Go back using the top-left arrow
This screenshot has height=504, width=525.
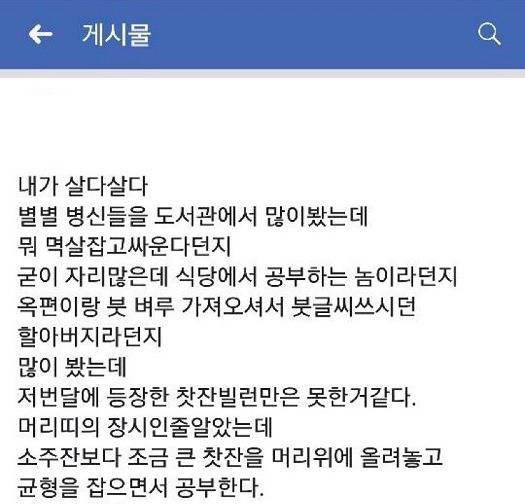pyautogui.click(x=40, y=34)
